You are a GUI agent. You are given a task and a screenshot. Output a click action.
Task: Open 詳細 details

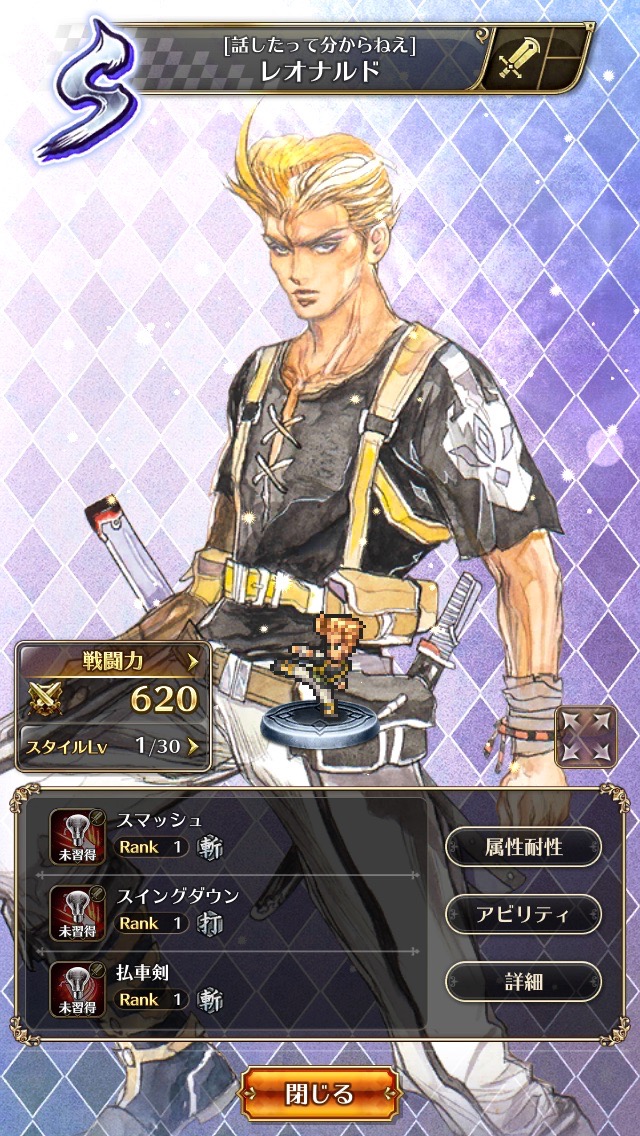[x=523, y=981]
